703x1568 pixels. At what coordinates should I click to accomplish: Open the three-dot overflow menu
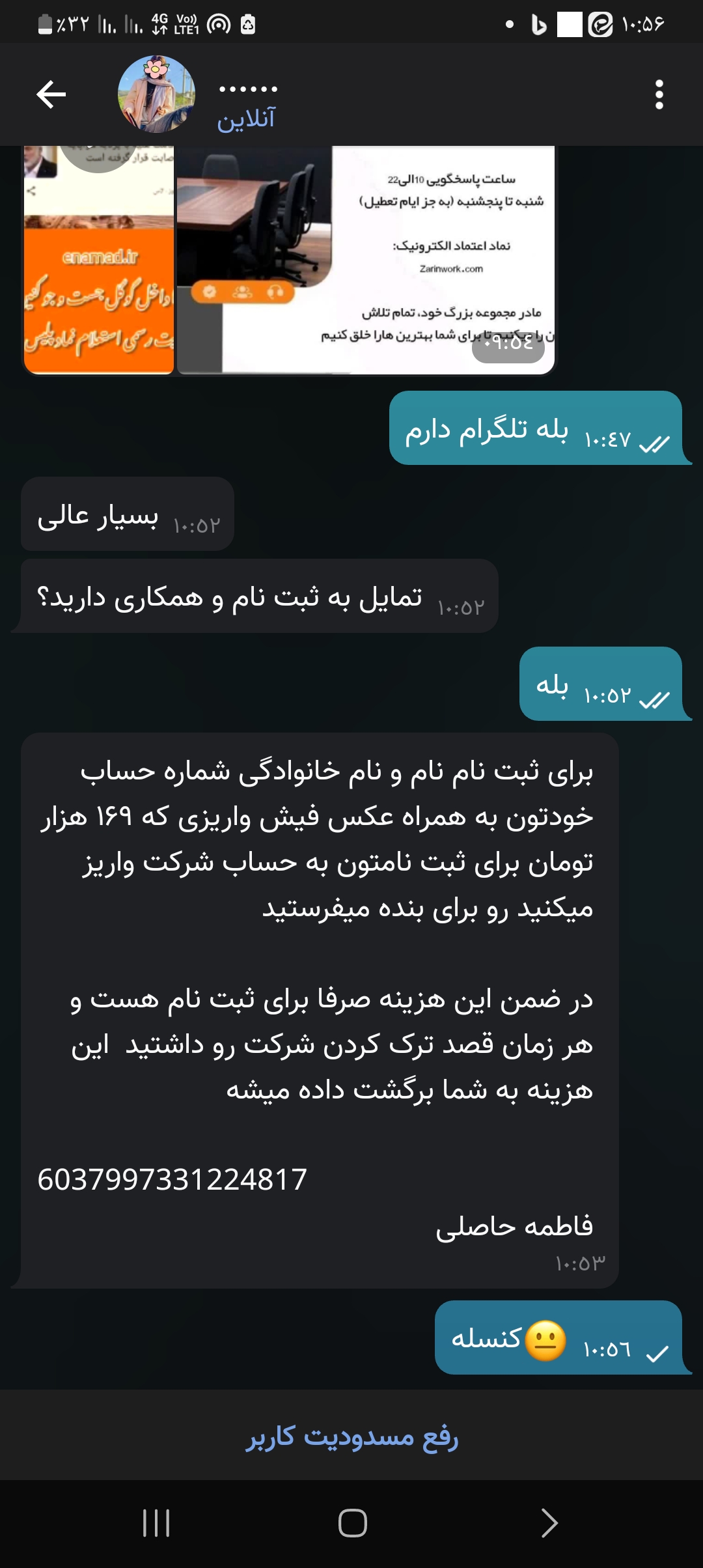pyautogui.click(x=659, y=95)
